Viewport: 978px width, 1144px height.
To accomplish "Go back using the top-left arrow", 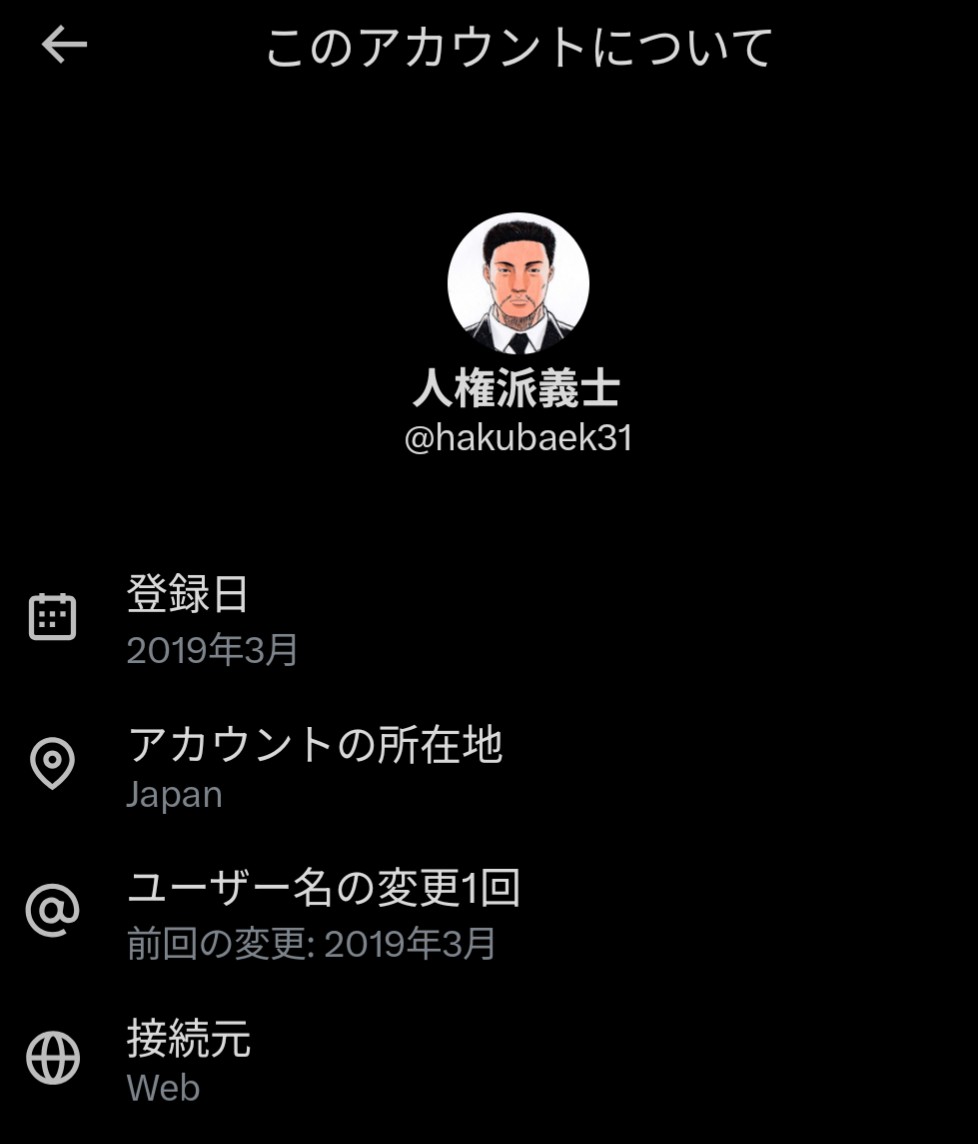I will pos(64,45).
